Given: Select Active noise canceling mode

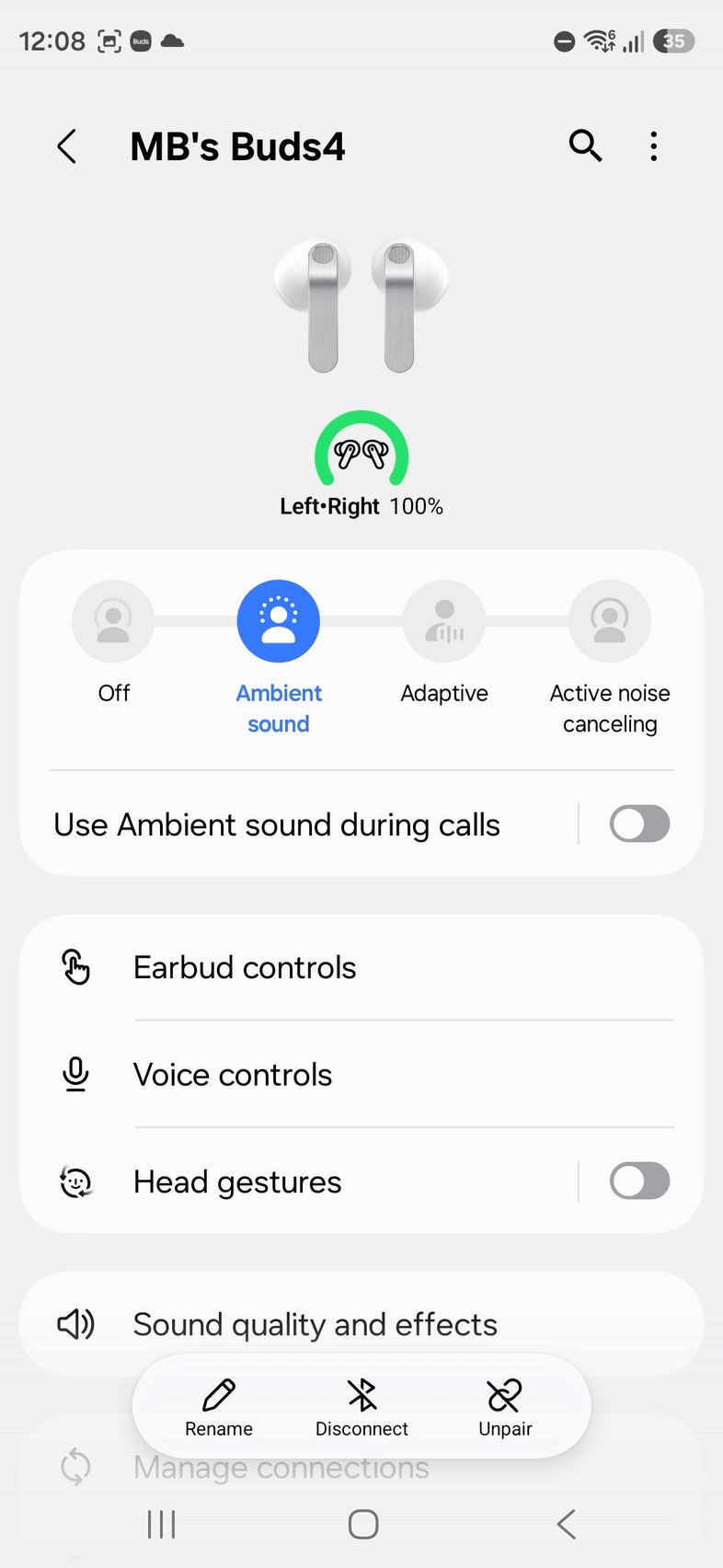Looking at the screenshot, I should pos(609,621).
